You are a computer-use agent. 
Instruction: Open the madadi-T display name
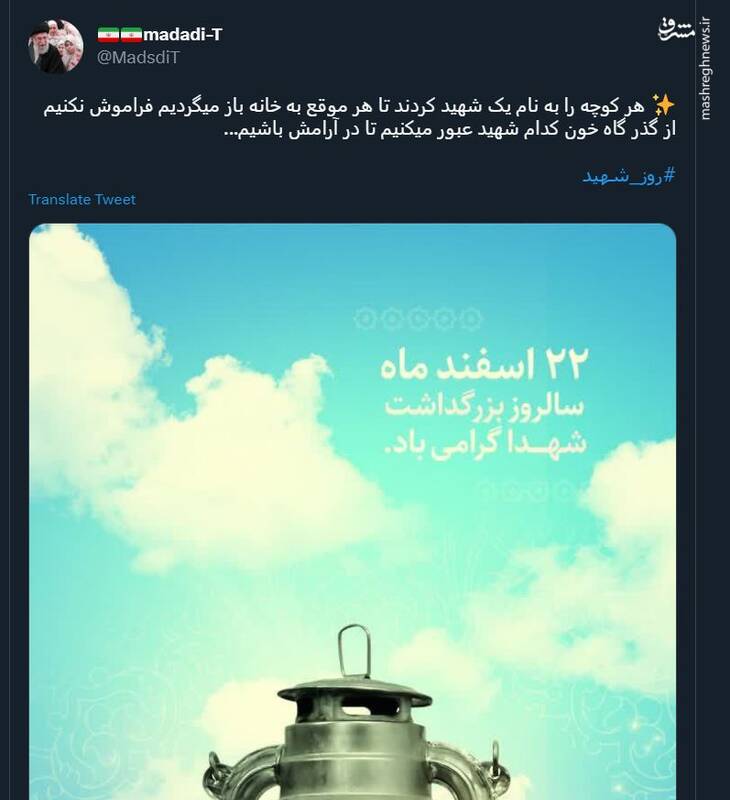point(183,35)
